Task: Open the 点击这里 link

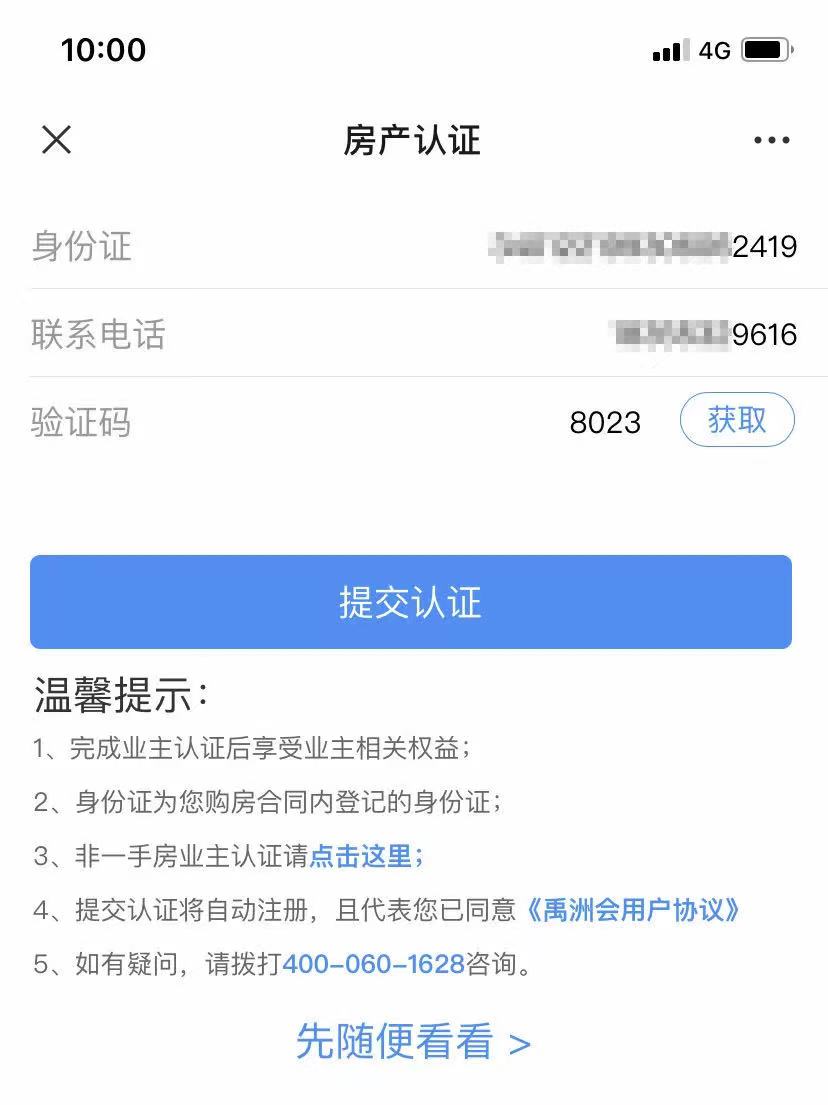Action: pos(366,856)
